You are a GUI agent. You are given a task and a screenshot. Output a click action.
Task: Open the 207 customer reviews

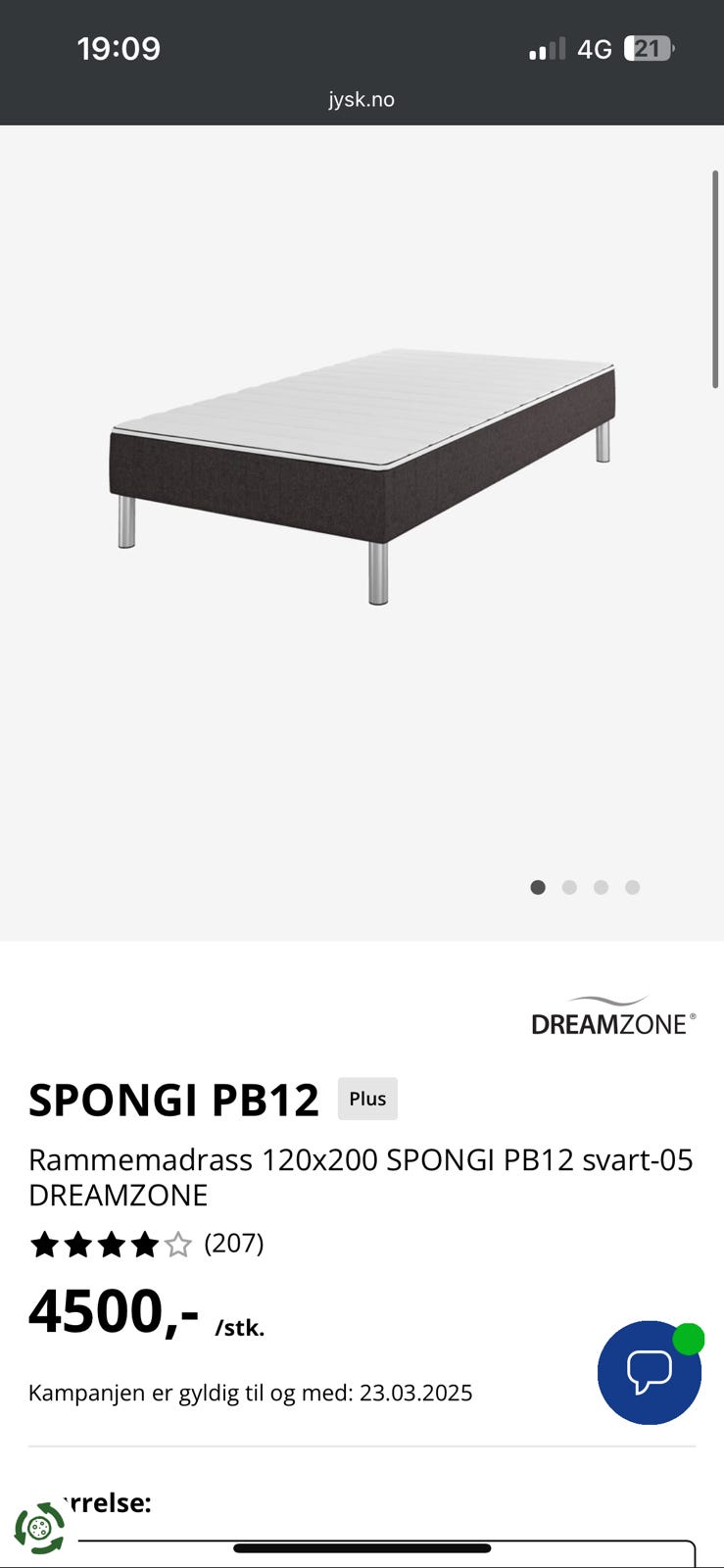234,1244
